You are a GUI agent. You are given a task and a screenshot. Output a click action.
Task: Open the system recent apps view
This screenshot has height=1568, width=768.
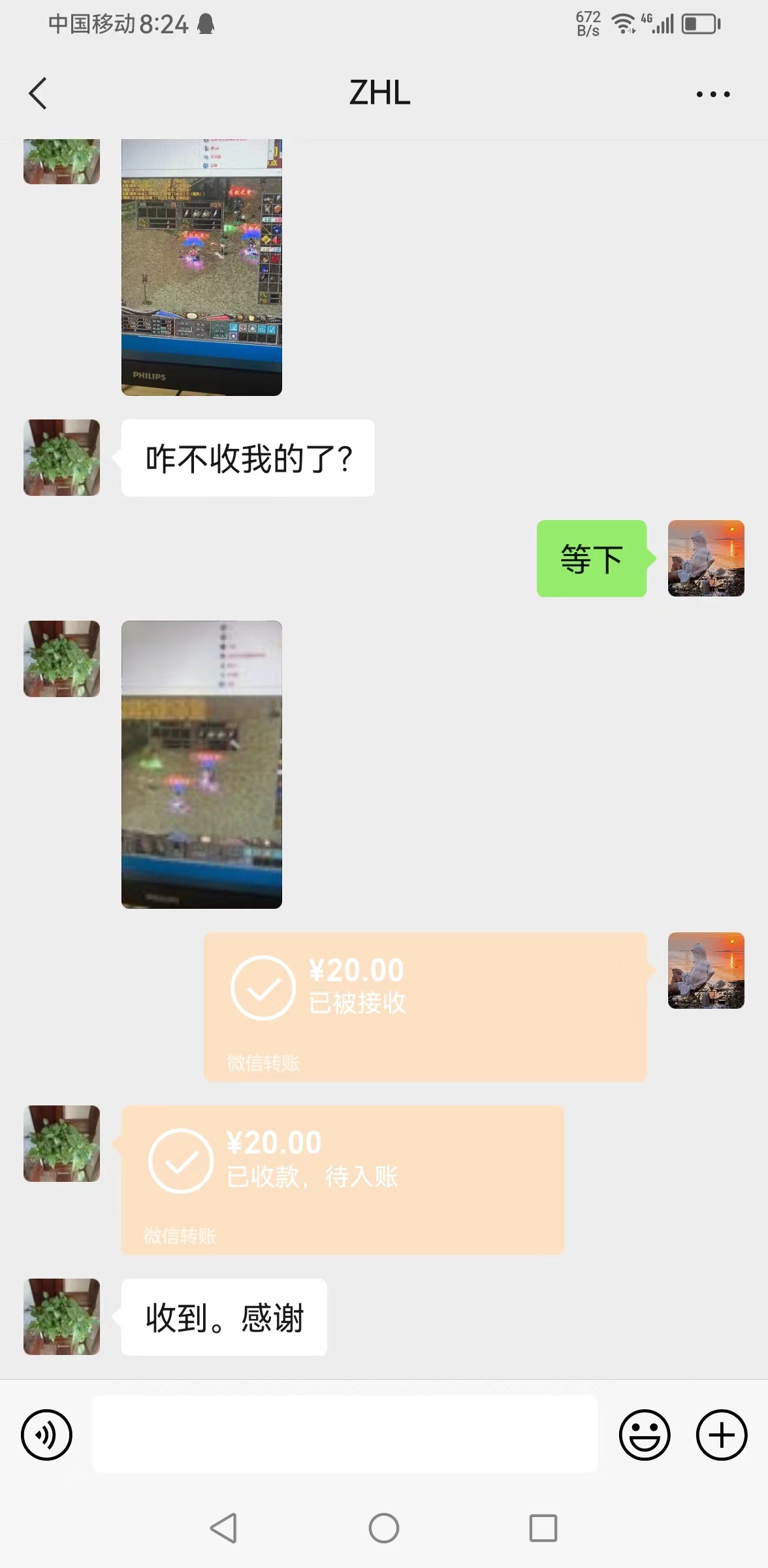543,1528
